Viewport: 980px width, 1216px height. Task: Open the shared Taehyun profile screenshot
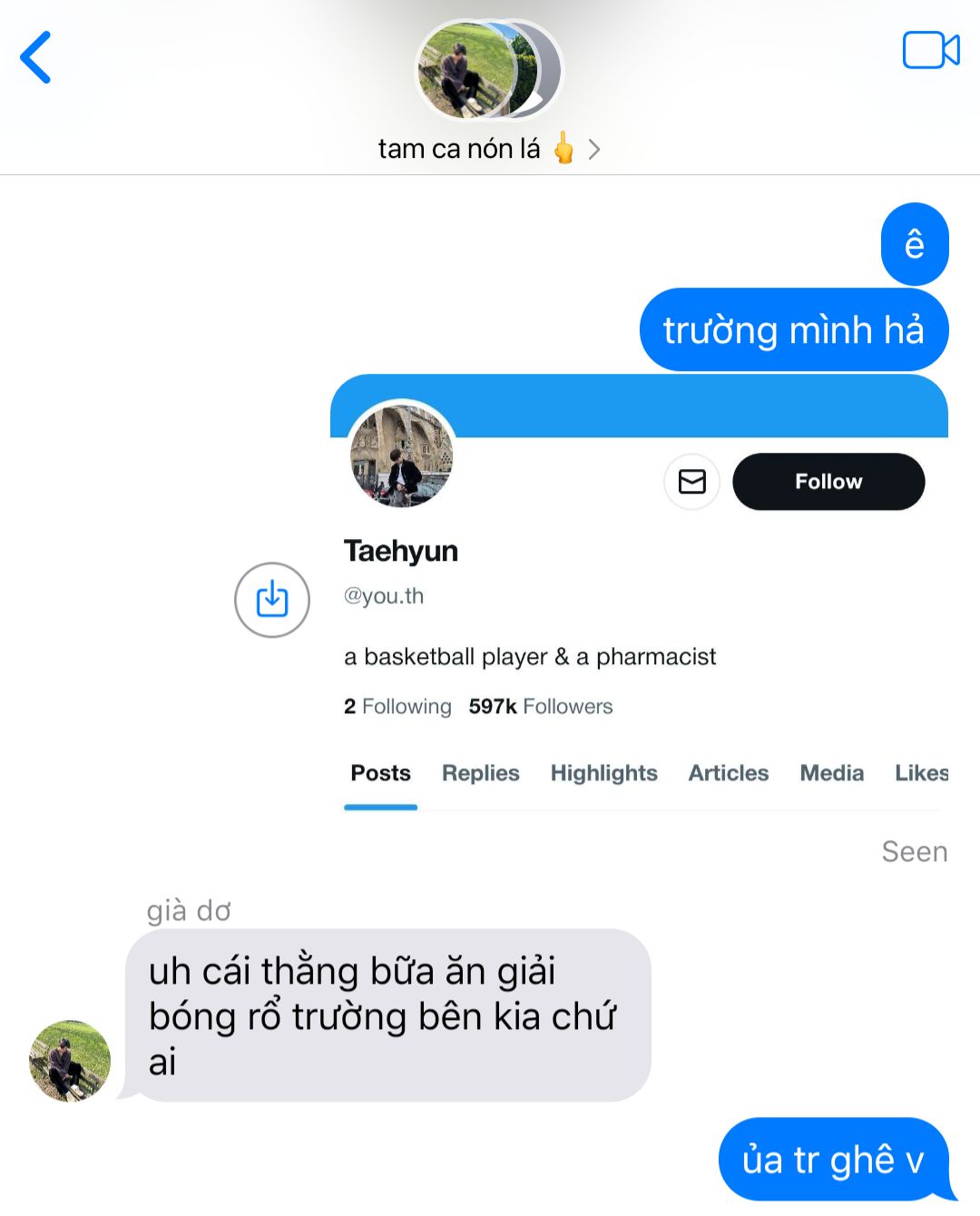pos(639,599)
